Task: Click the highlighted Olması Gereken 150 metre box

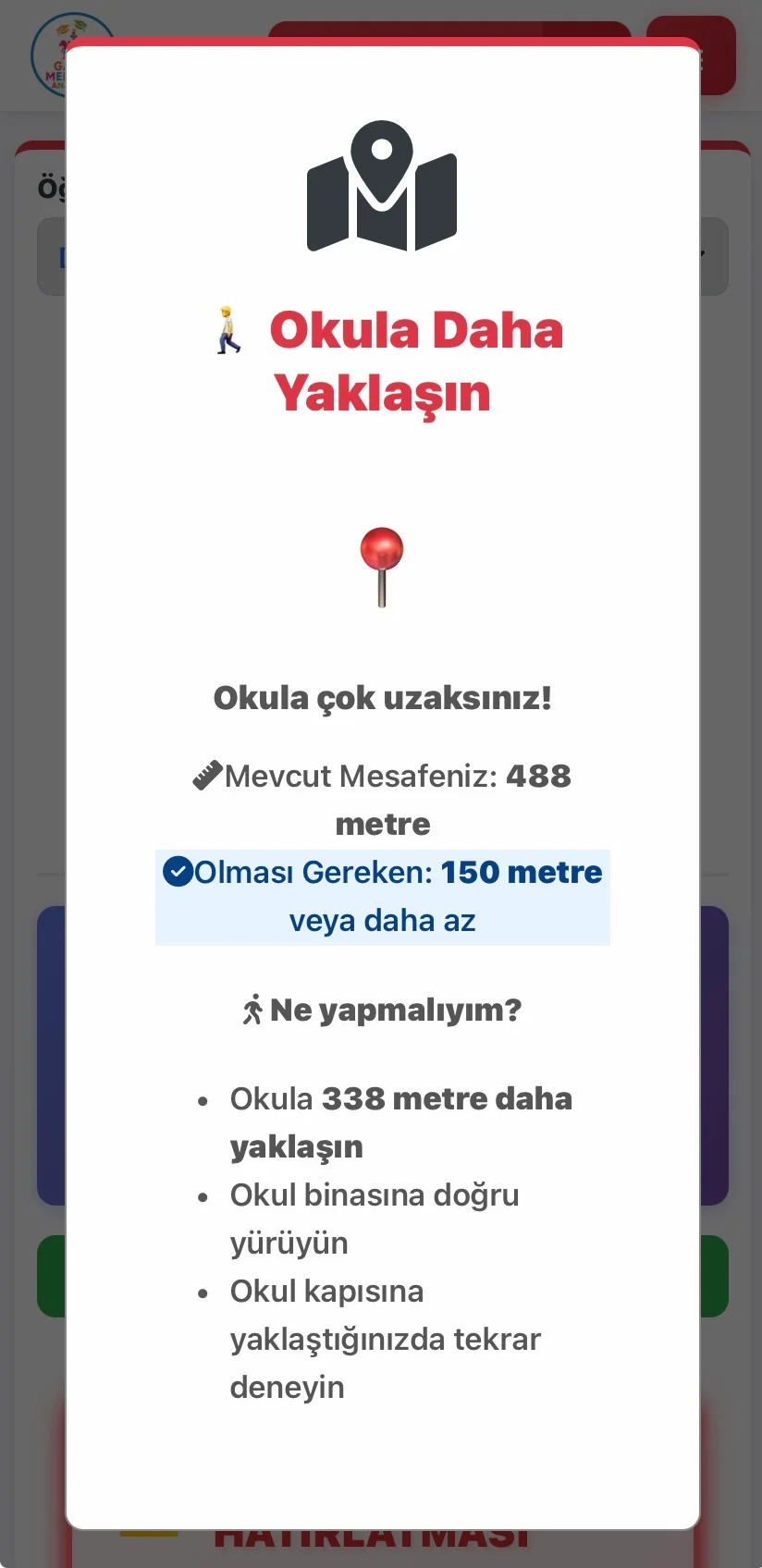Action: 382,896
